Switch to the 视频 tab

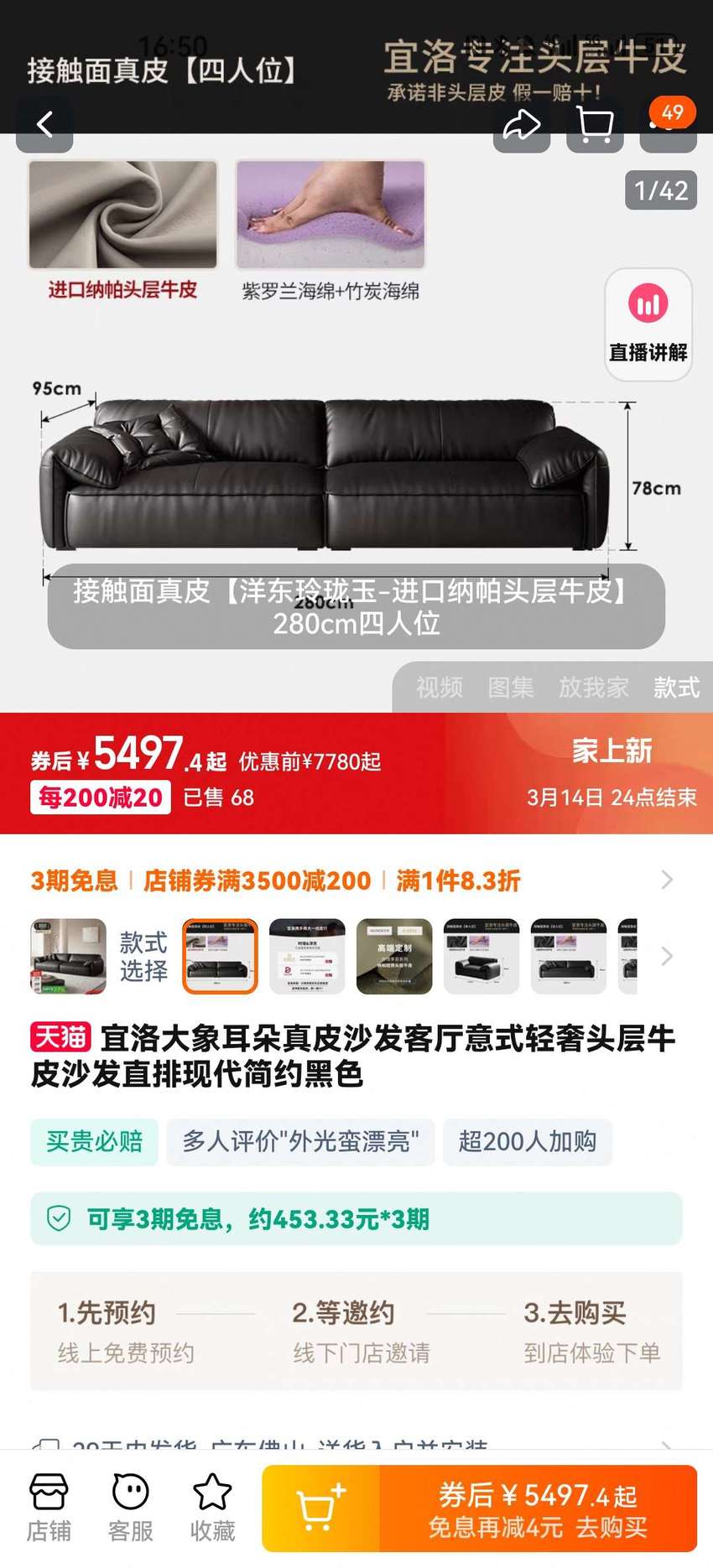click(x=440, y=688)
